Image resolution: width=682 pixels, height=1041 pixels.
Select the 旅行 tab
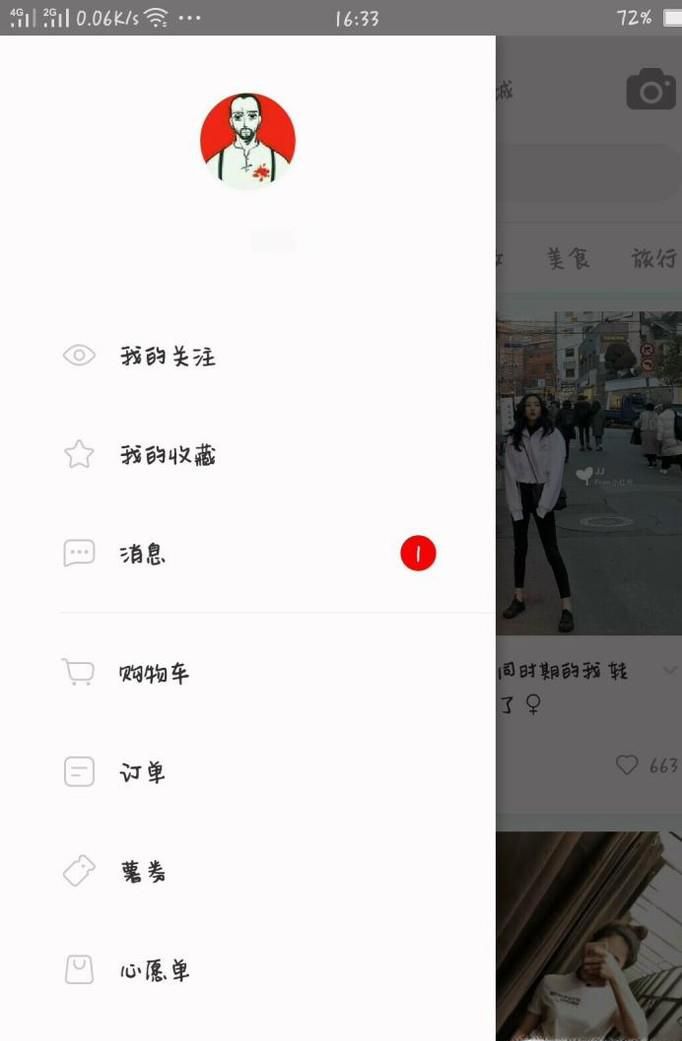tap(653, 258)
